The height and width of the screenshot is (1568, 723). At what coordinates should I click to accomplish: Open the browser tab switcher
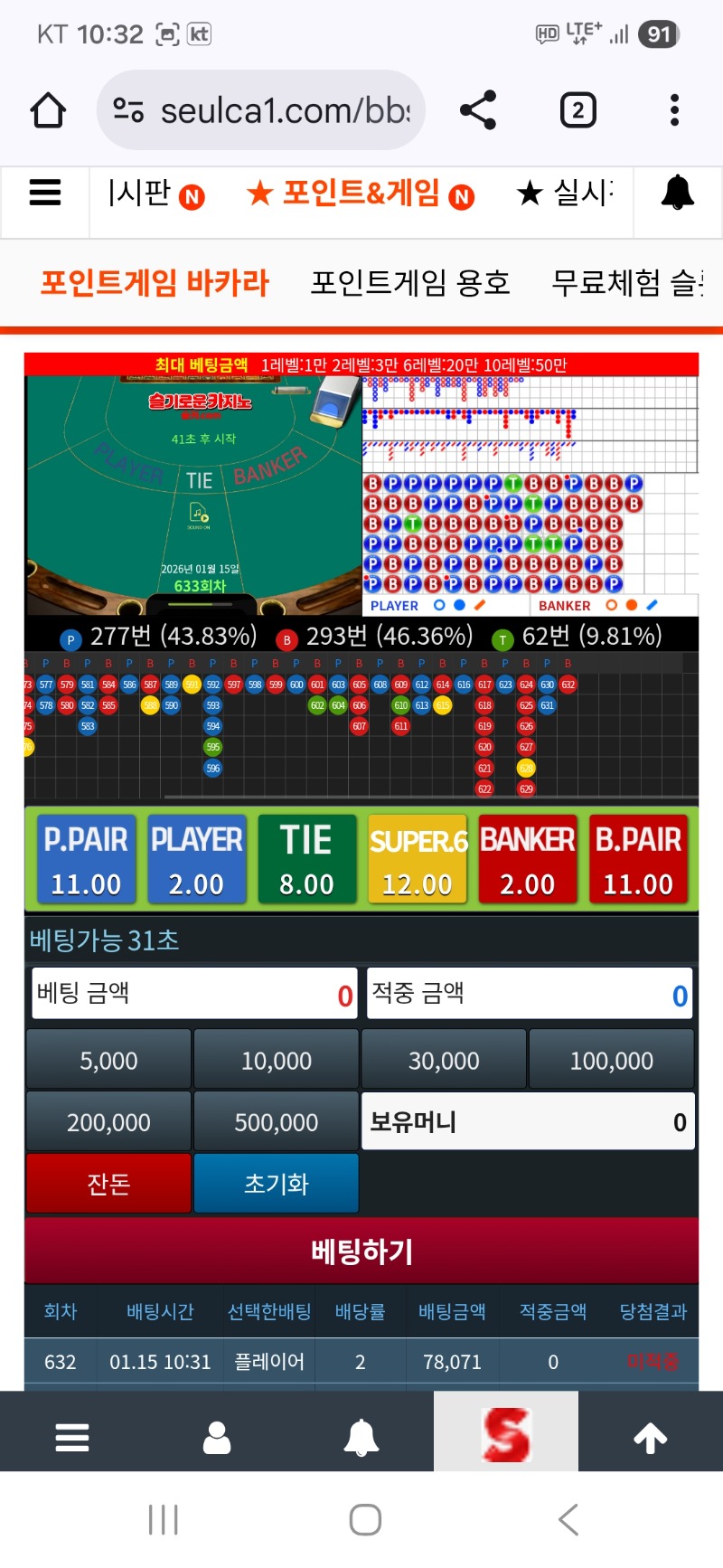(x=577, y=110)
